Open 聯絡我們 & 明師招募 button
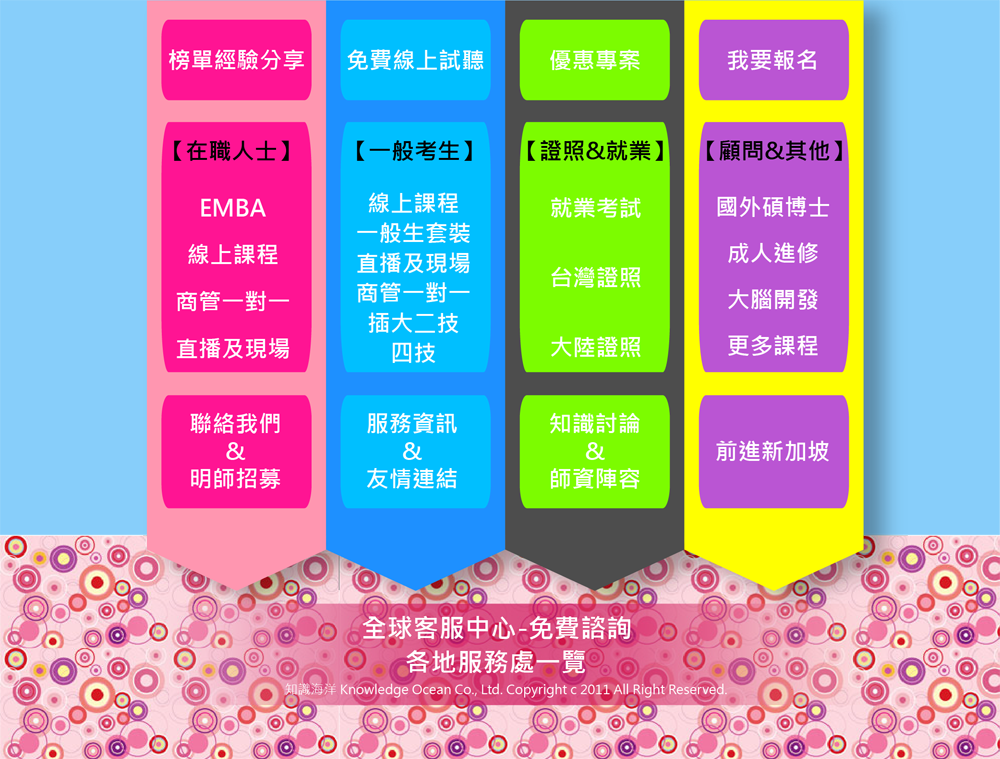Image resolution: width=1000 pixels, height=759 pixels. tap(236, 451)
